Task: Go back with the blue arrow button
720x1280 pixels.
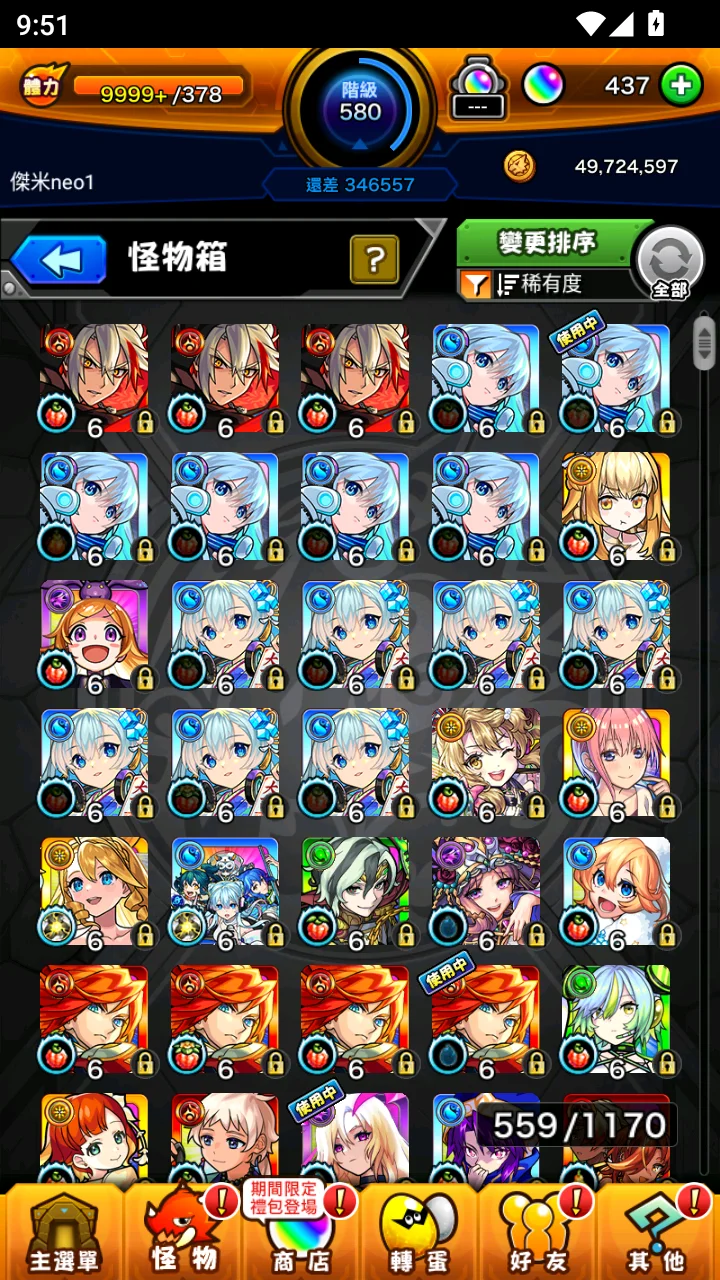Action: 58,261
